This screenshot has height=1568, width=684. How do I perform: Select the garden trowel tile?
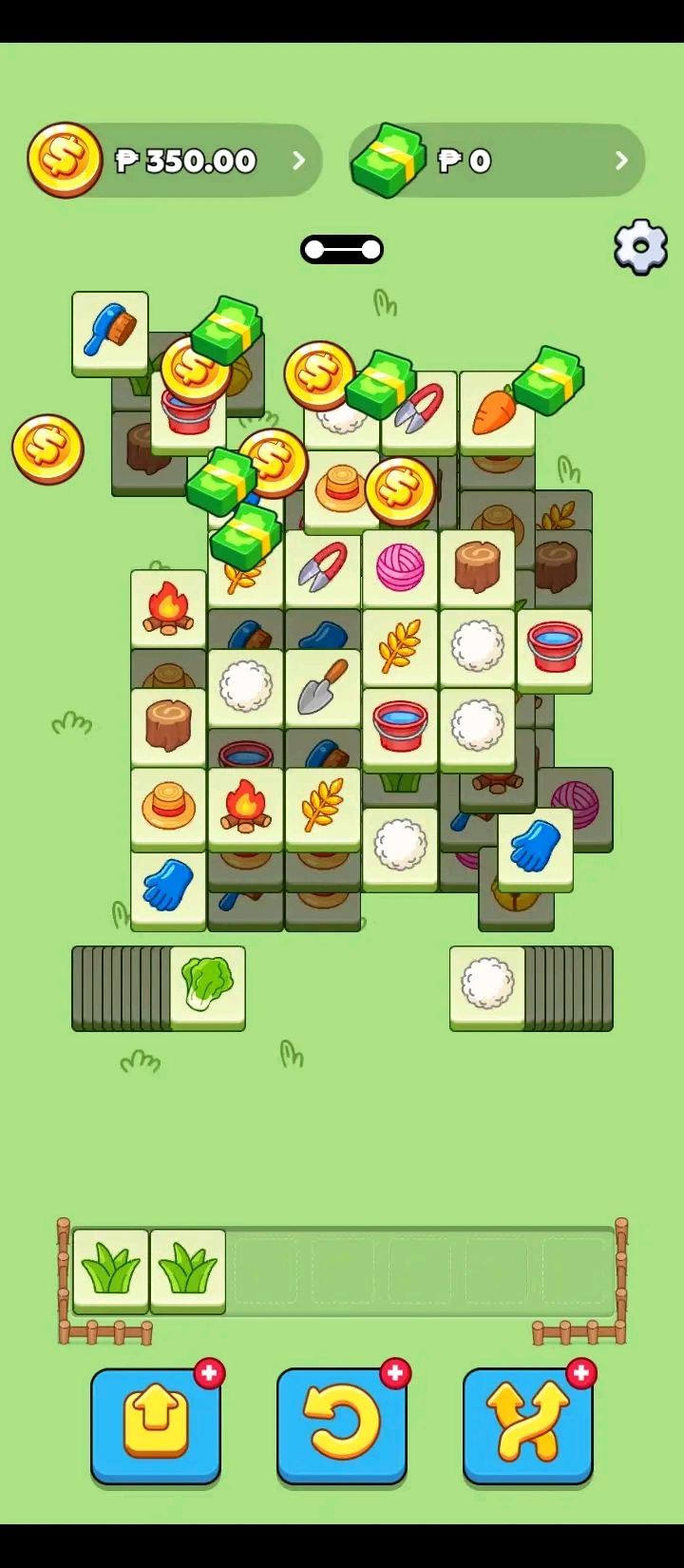(322, 686)
